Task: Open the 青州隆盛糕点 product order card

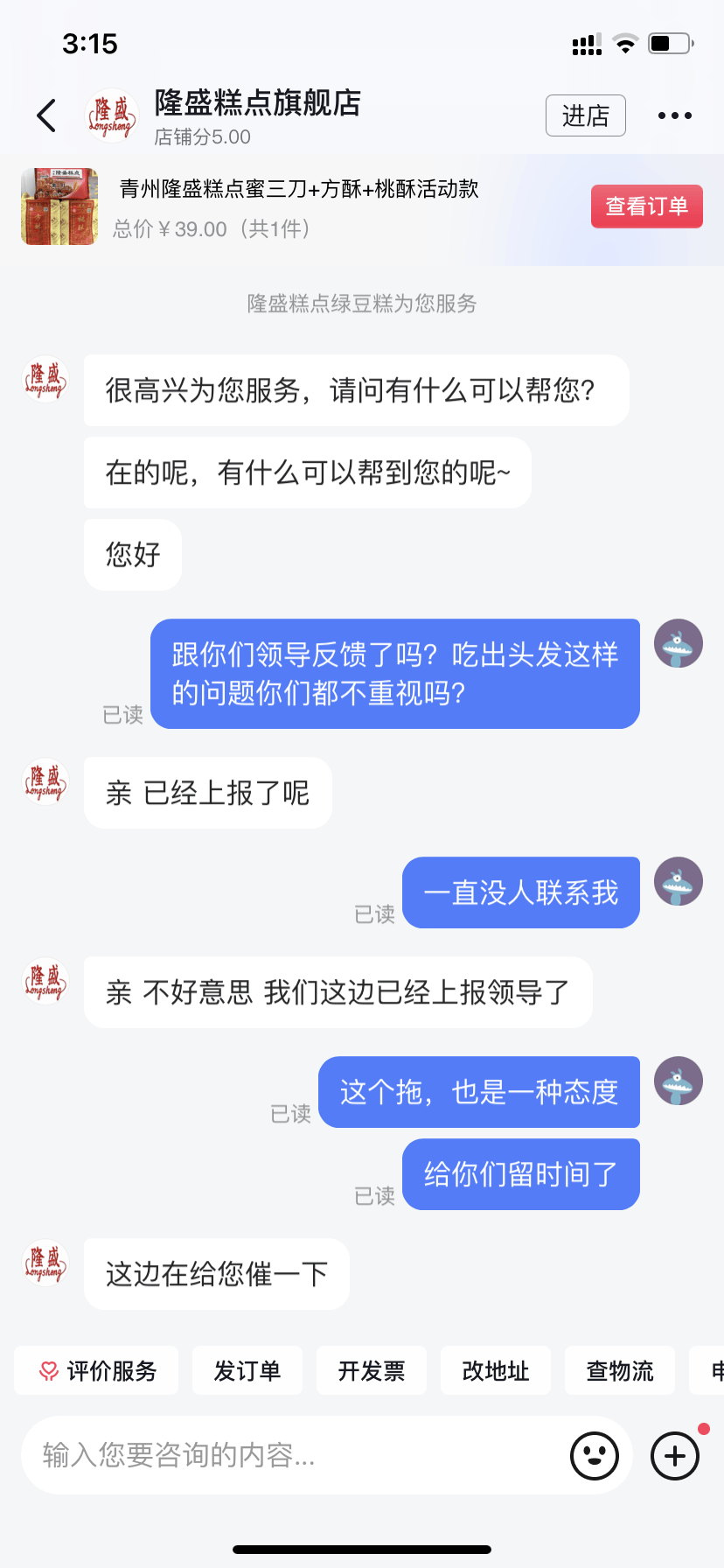Action: point(297,208)
